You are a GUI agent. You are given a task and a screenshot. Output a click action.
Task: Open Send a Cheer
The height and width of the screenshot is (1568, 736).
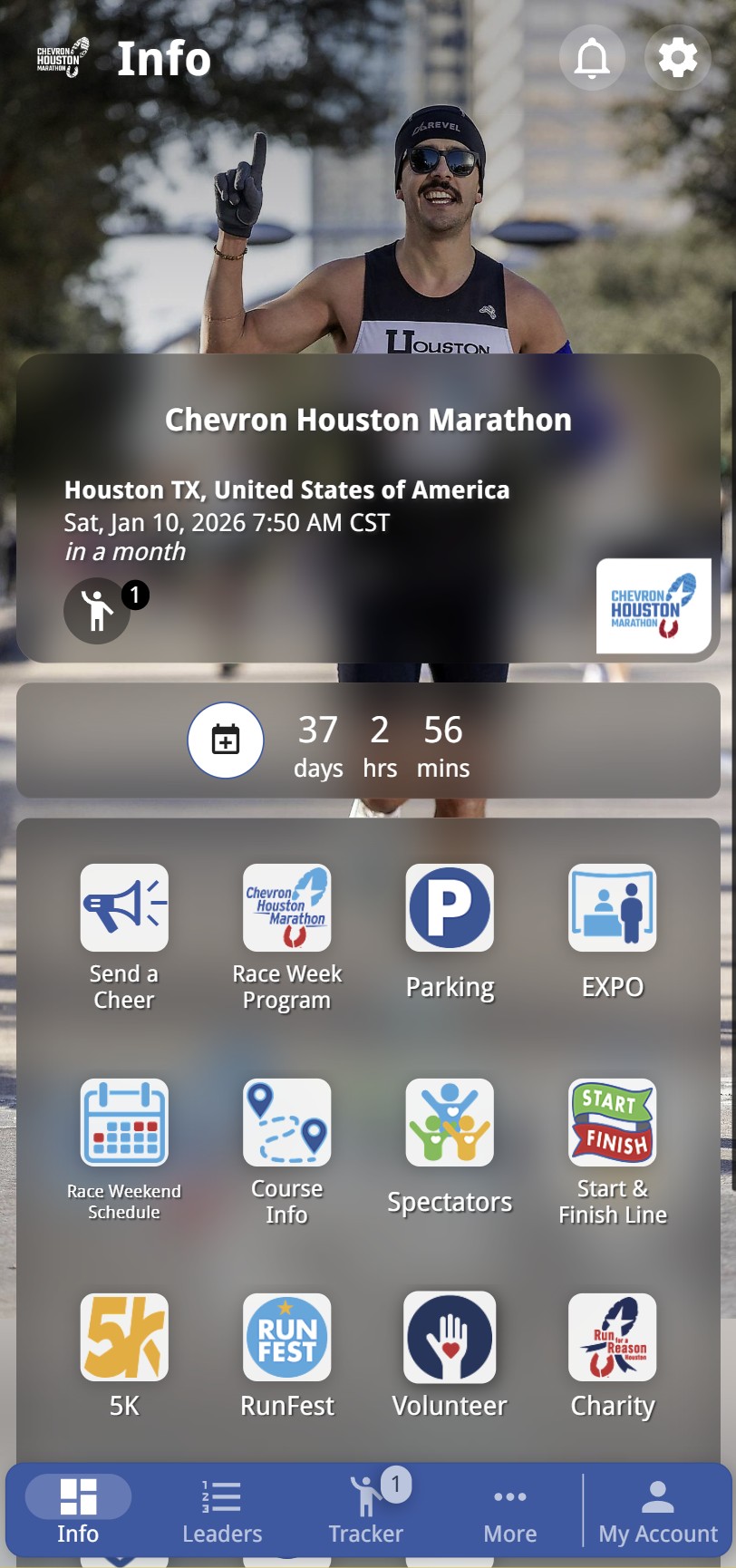coord(124,908)
